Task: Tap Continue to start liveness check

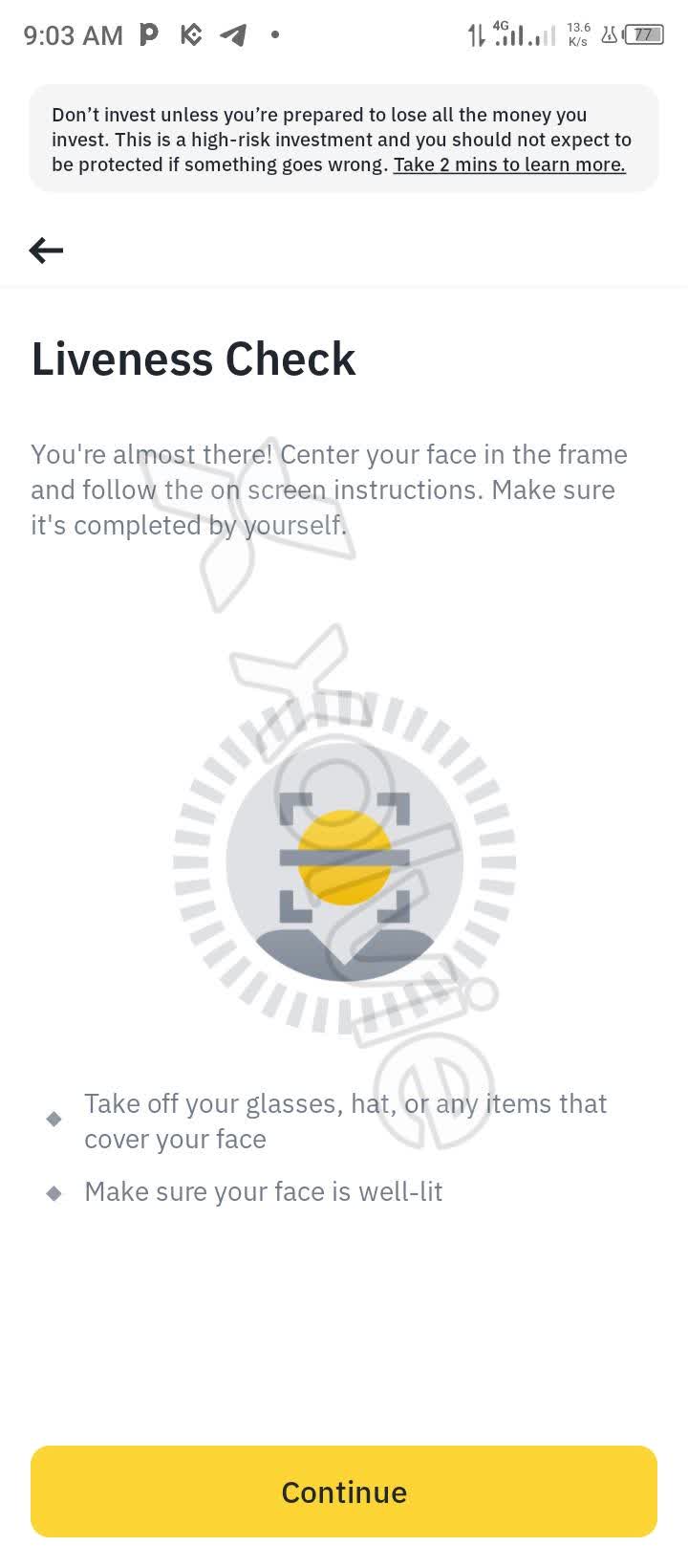Action: tap(344, 1492)
